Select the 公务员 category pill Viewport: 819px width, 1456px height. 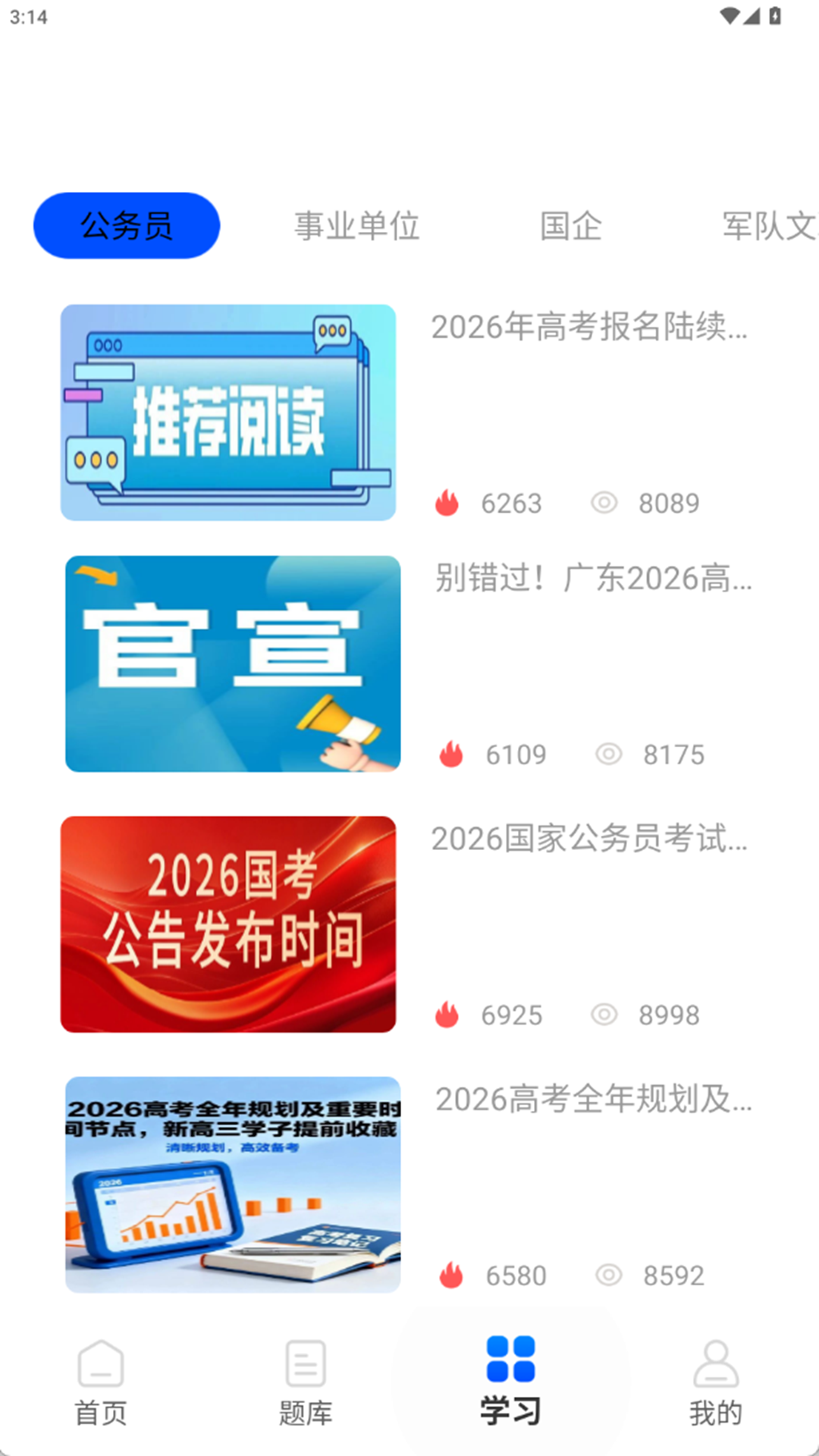click(126, 224)
